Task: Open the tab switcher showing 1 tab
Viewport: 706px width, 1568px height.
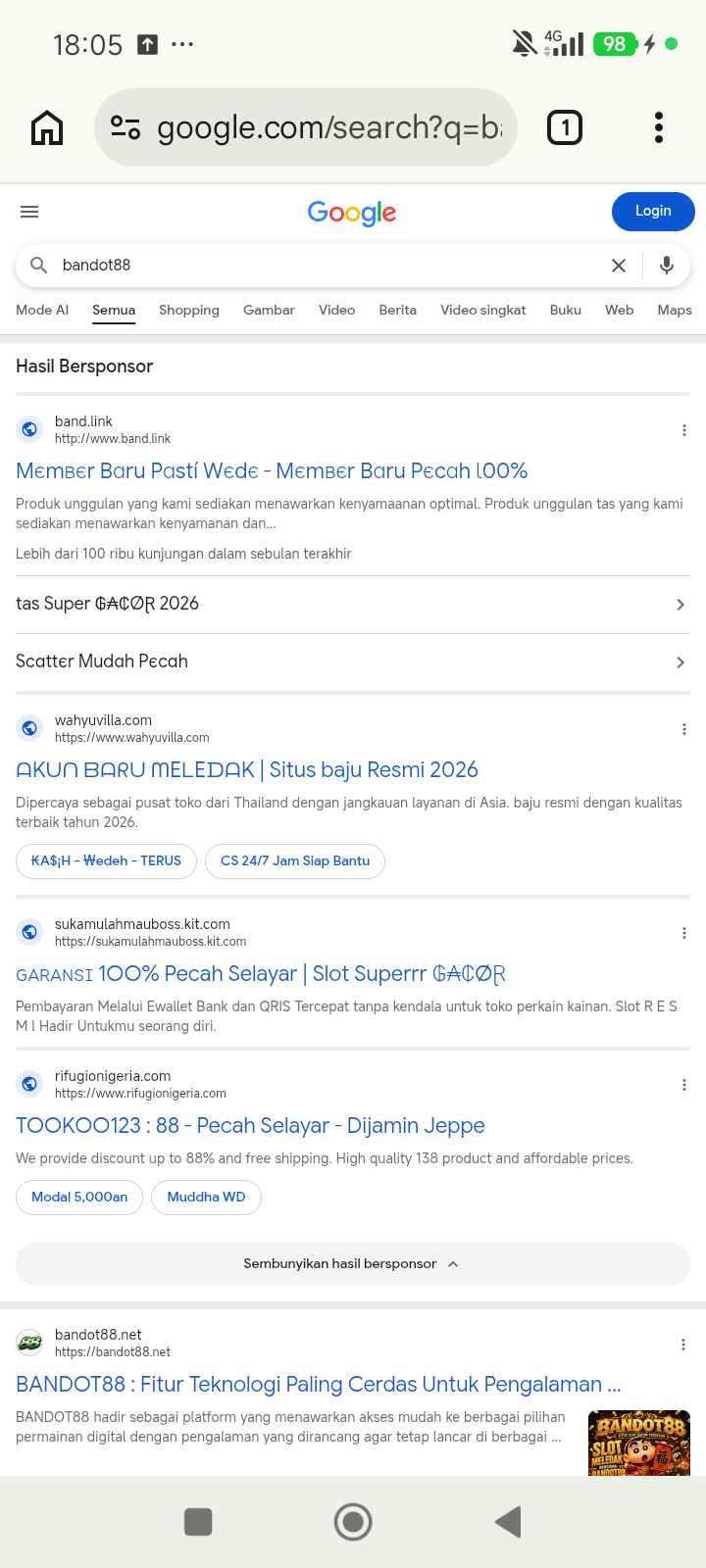Action: (x=565, y=127)
